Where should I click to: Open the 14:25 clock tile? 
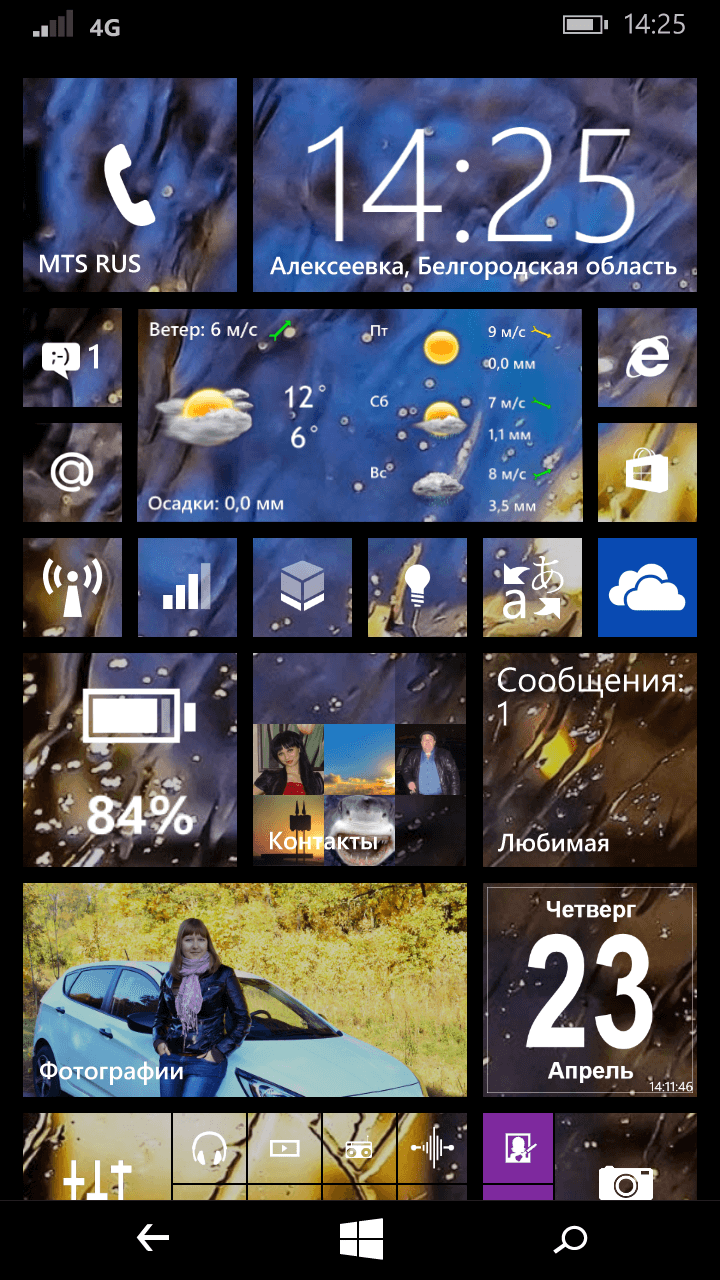coord(475,185)
